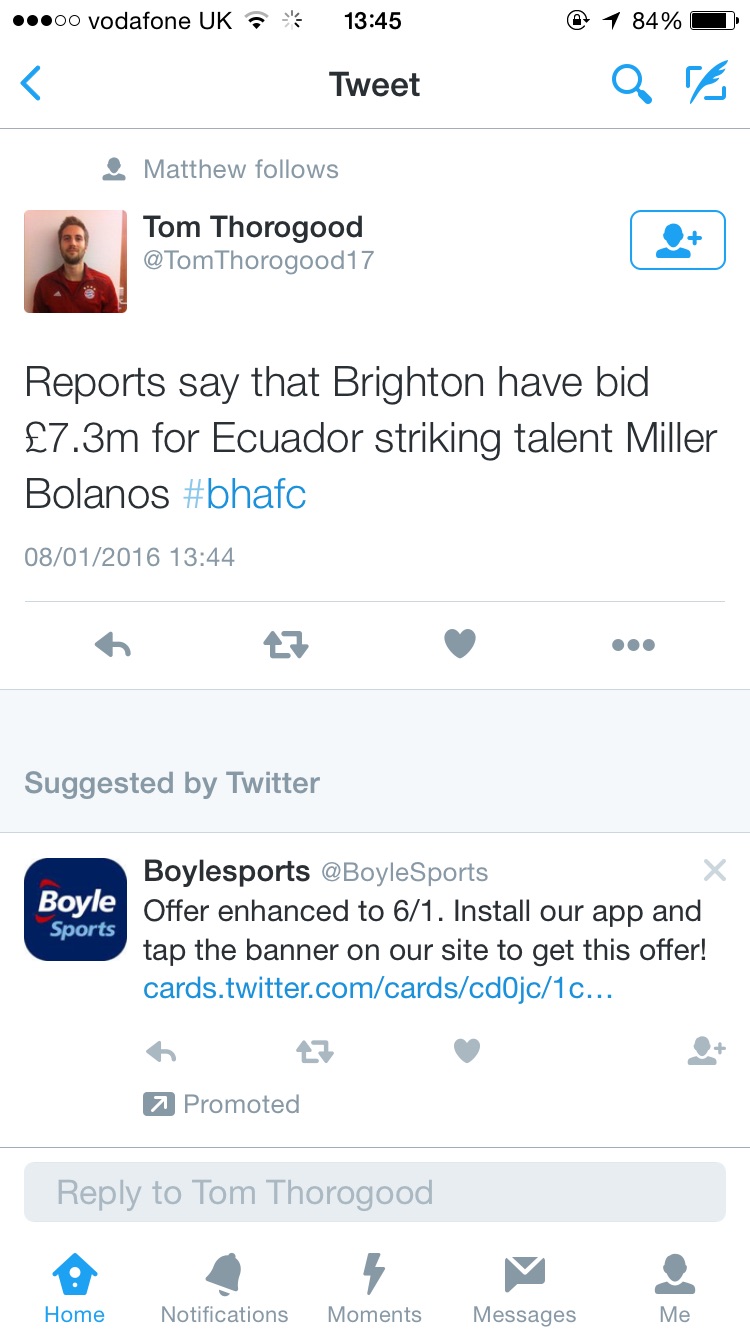Go back using the top-left arrow

(31, 84)
